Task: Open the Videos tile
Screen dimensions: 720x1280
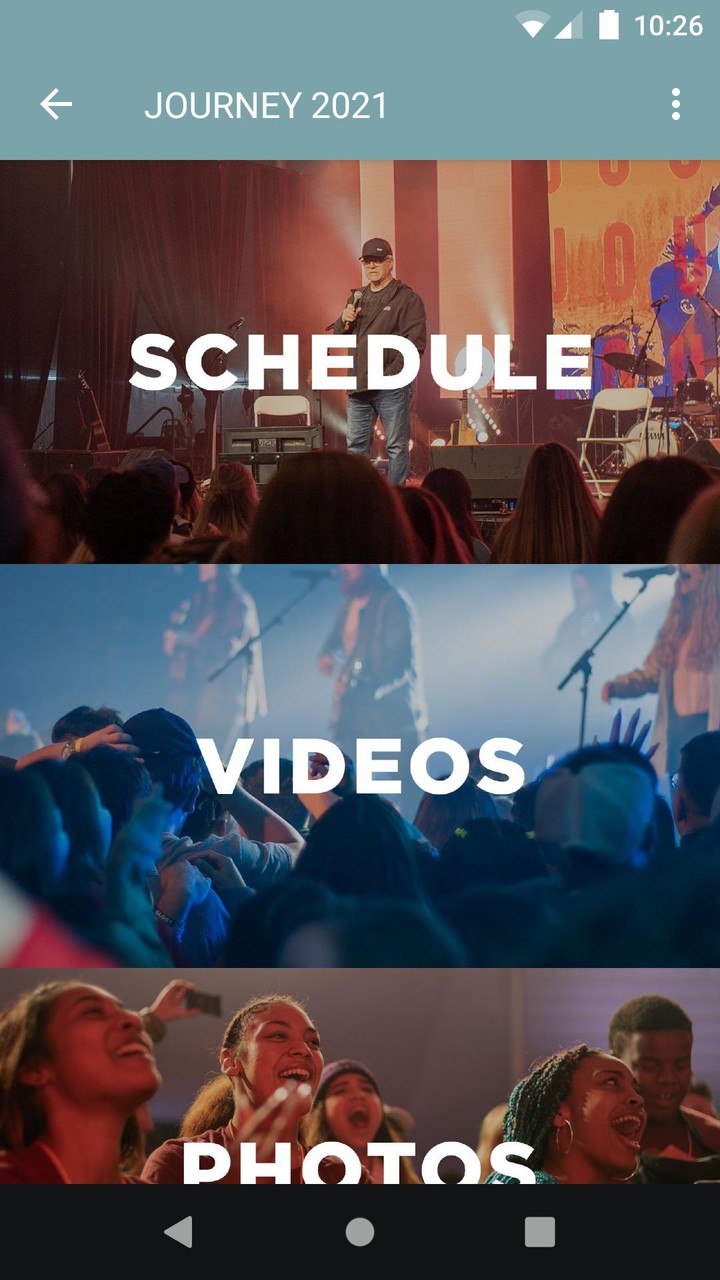Action: click(360, 766)
